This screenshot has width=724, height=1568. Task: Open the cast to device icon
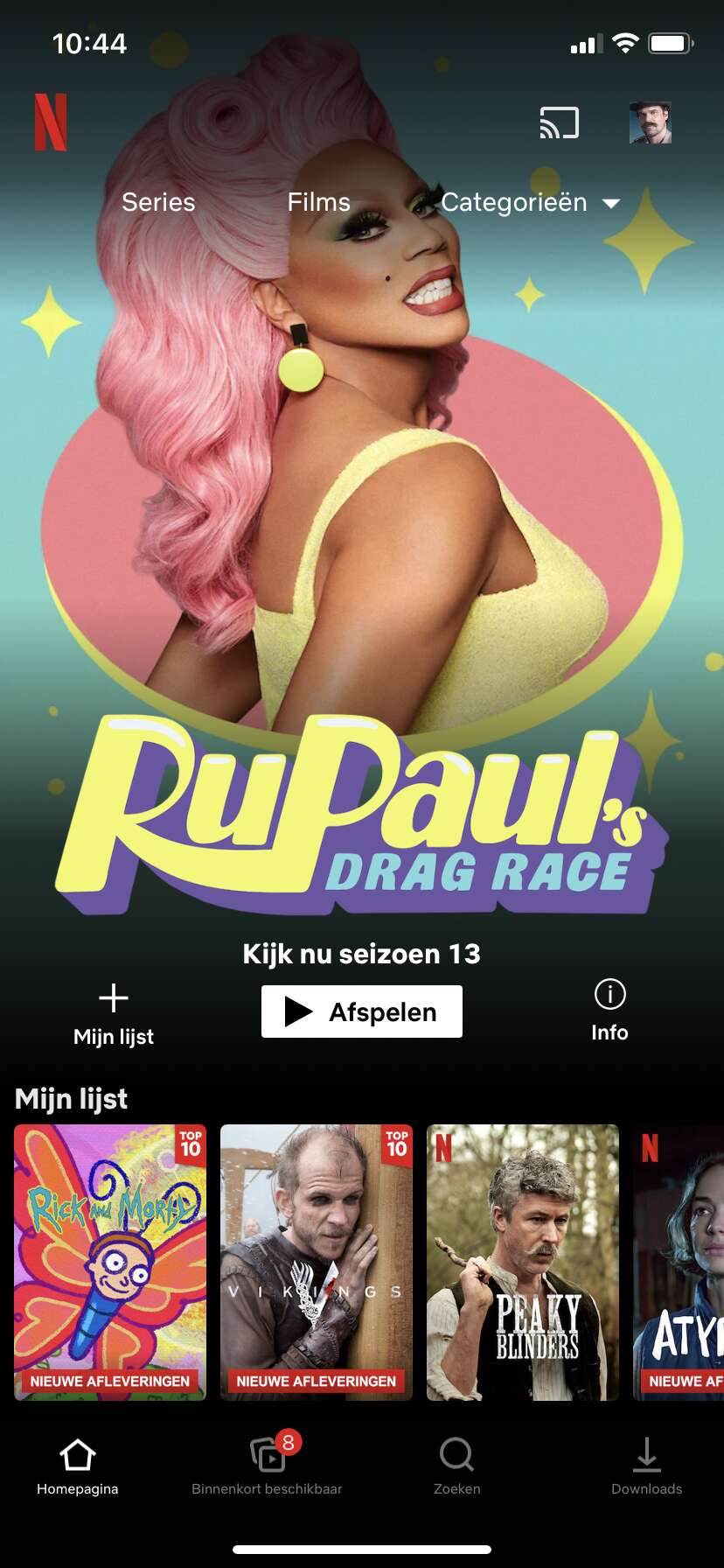(560, 122)
